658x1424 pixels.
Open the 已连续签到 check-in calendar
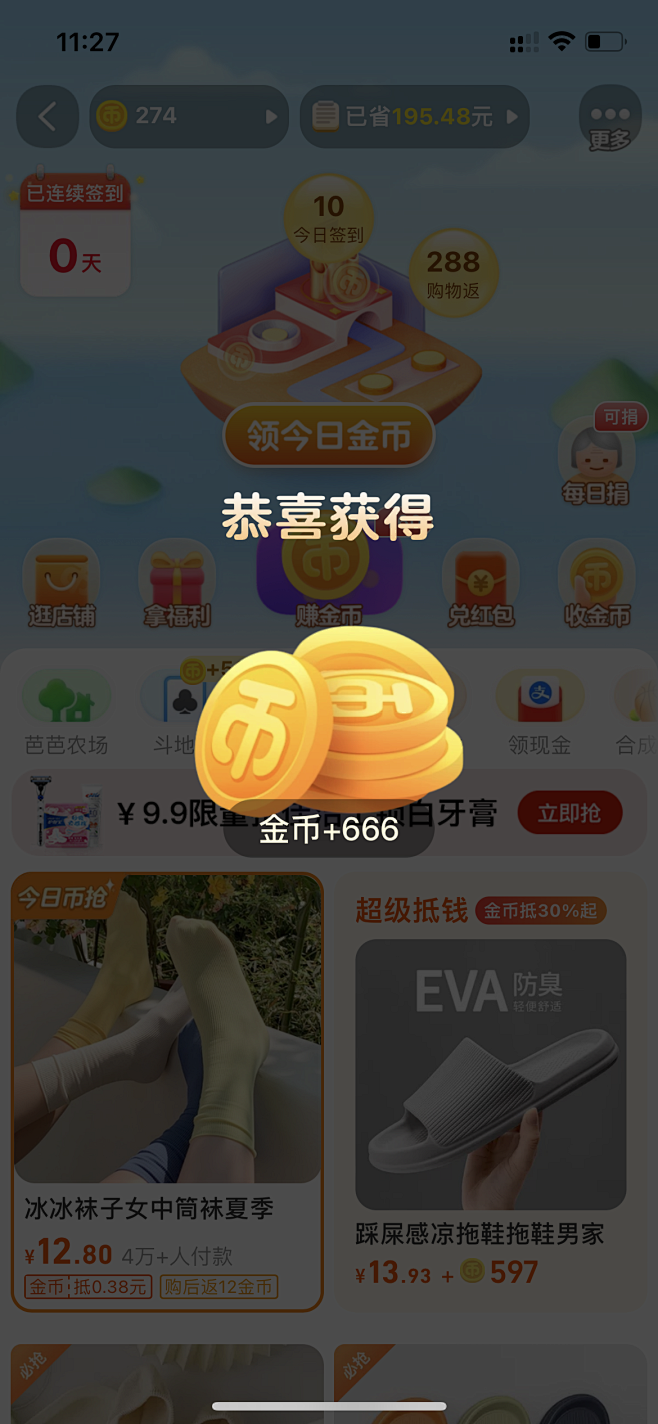[x=75, y=237]
